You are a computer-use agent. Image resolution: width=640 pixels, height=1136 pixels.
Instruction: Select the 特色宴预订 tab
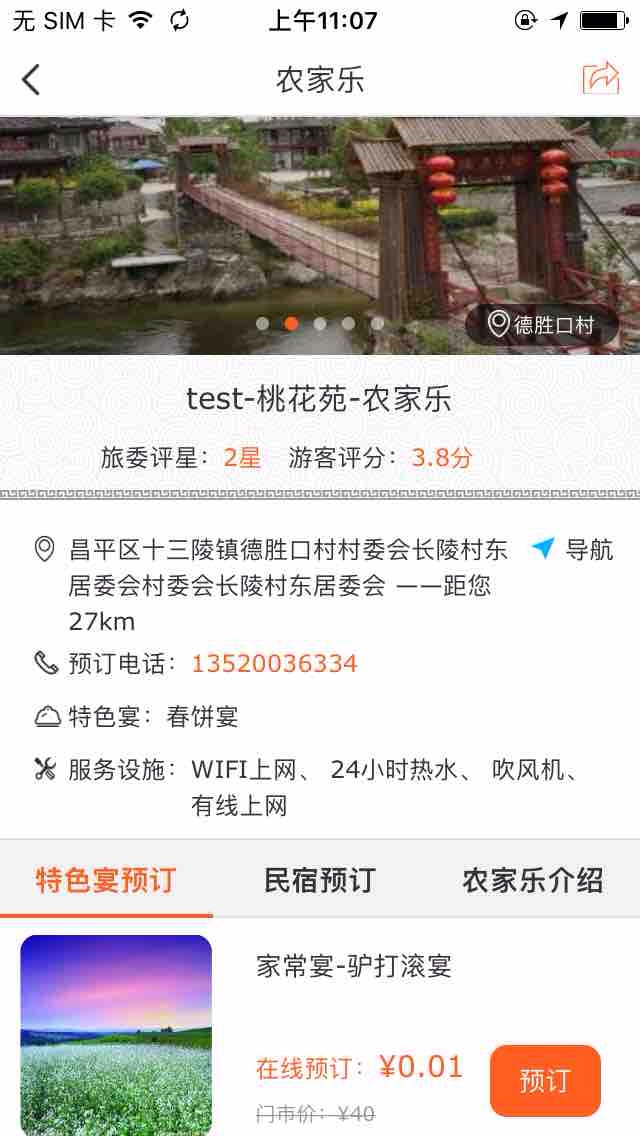pyautogui.click(x=106, y=880)
